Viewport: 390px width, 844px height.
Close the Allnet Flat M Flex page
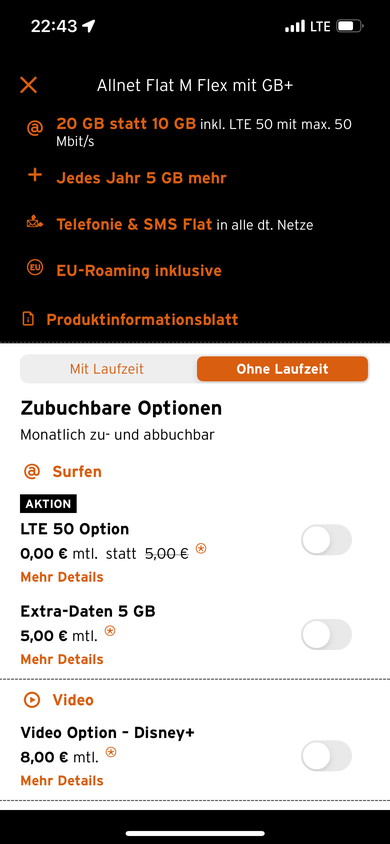click(x=29, y=85)
